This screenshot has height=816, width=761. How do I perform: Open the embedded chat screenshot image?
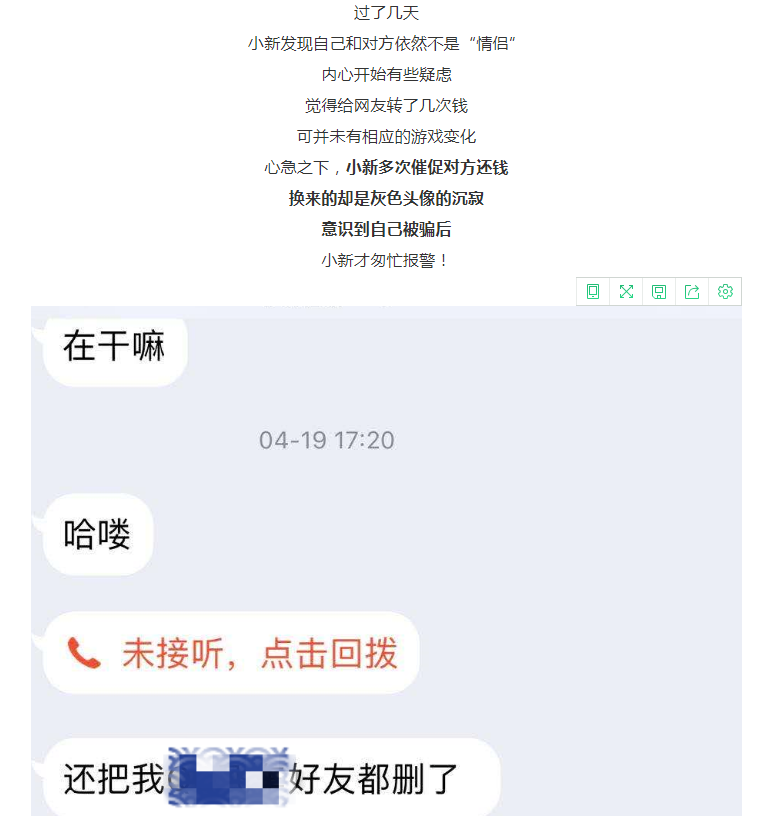[386, 560]
